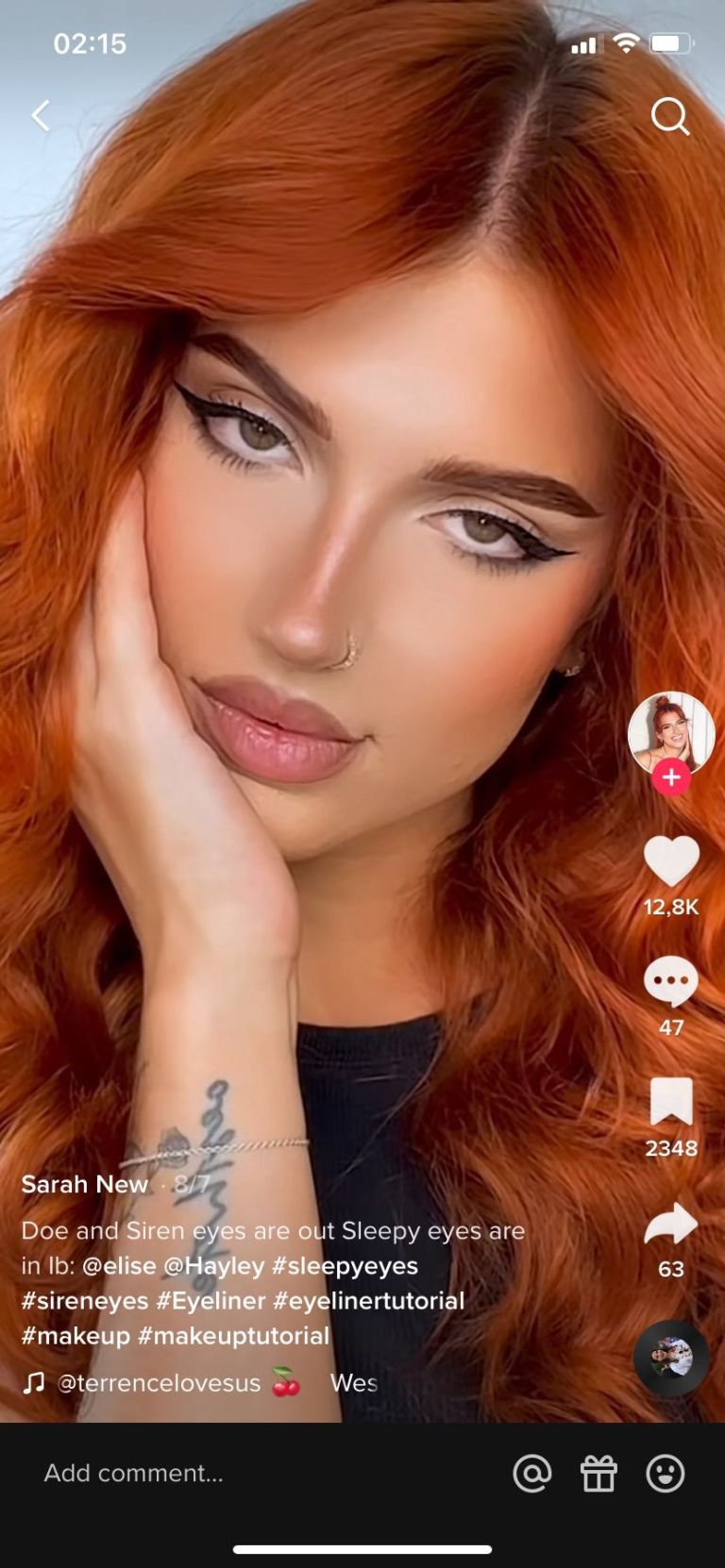Share this video with the arrow icon
The image size is (725, 1568).
click(x=671, y=1224)
